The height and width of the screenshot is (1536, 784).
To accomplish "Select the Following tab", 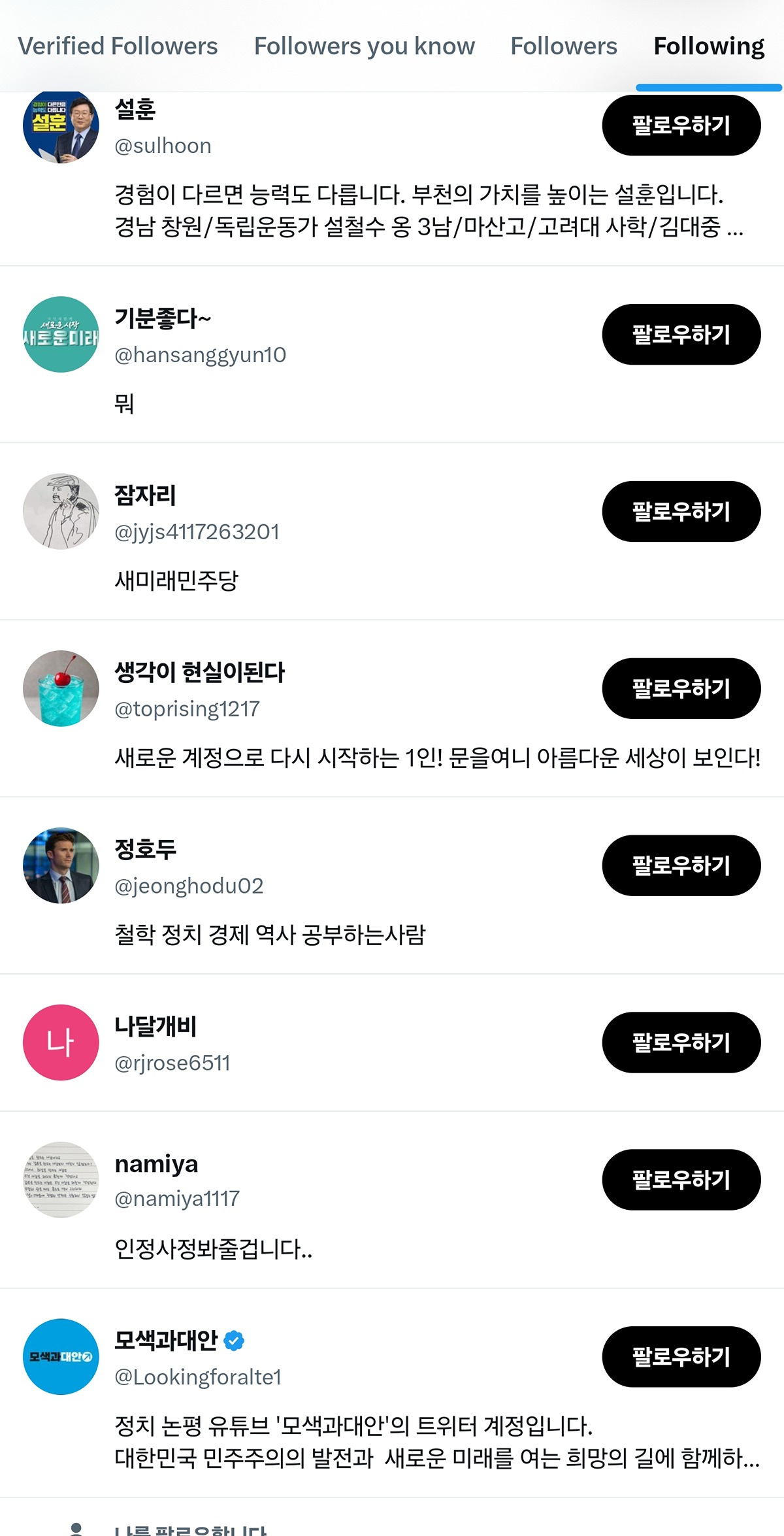I will 709,46.
